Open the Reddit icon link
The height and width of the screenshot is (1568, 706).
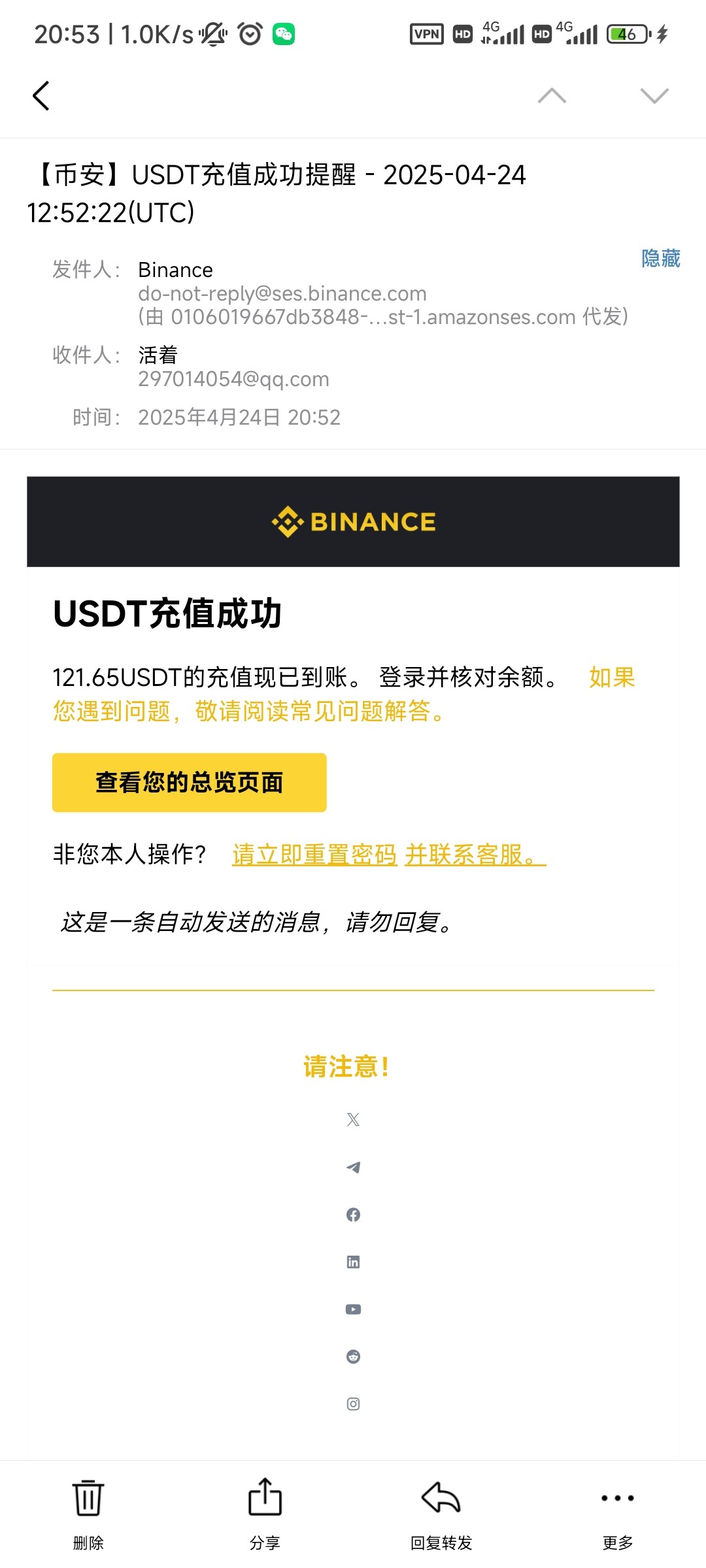(x=353, y=1357)
